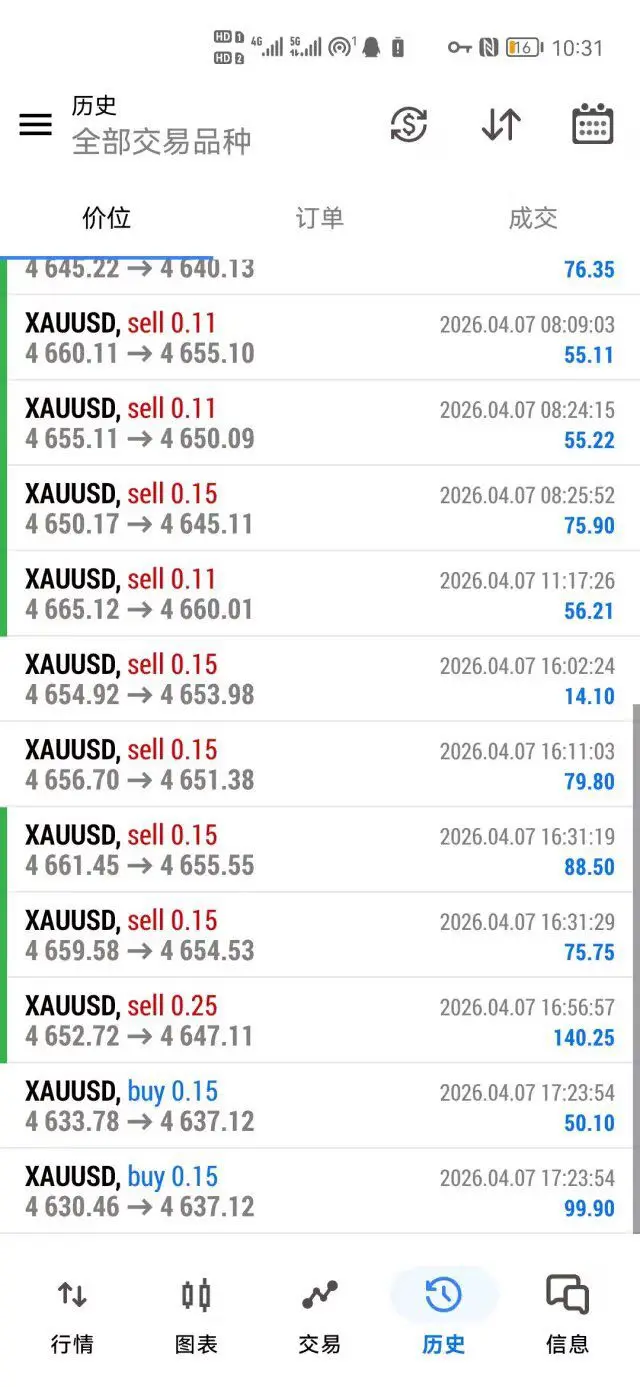Image resolution: width=640 pixels, height=1387 pixels.
Task: Go to 行情 in bottom navigation
Action: (x=72, y=1315)
